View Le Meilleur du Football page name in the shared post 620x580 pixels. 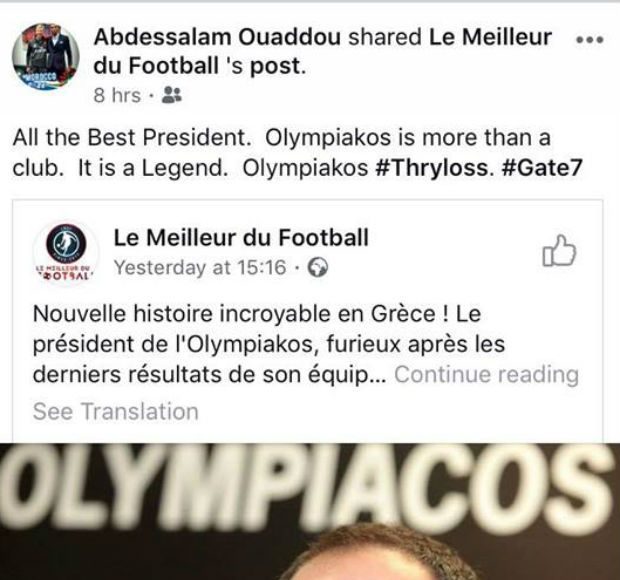pos(242,238)
